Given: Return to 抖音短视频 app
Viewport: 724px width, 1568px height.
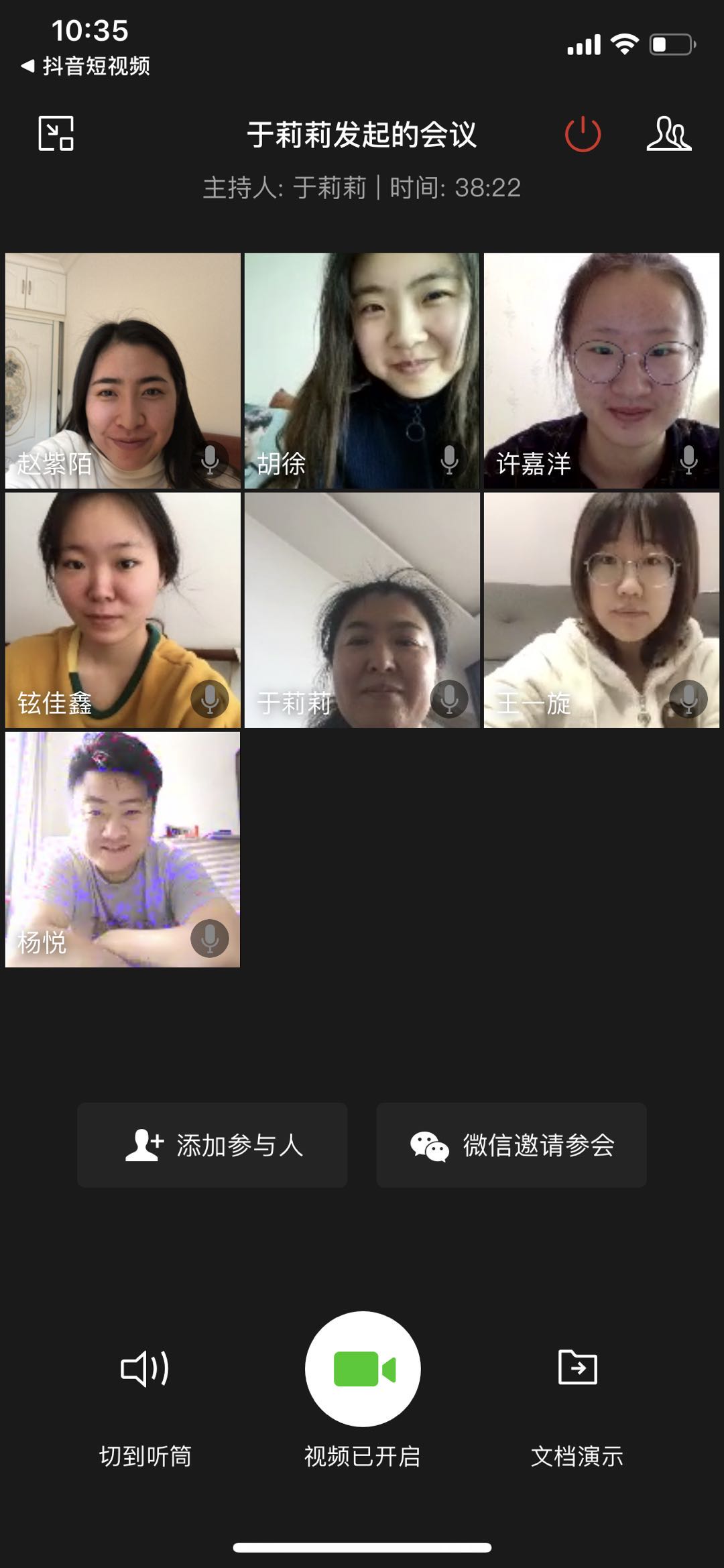Looking at the screenshot, I should pos(86,66).
